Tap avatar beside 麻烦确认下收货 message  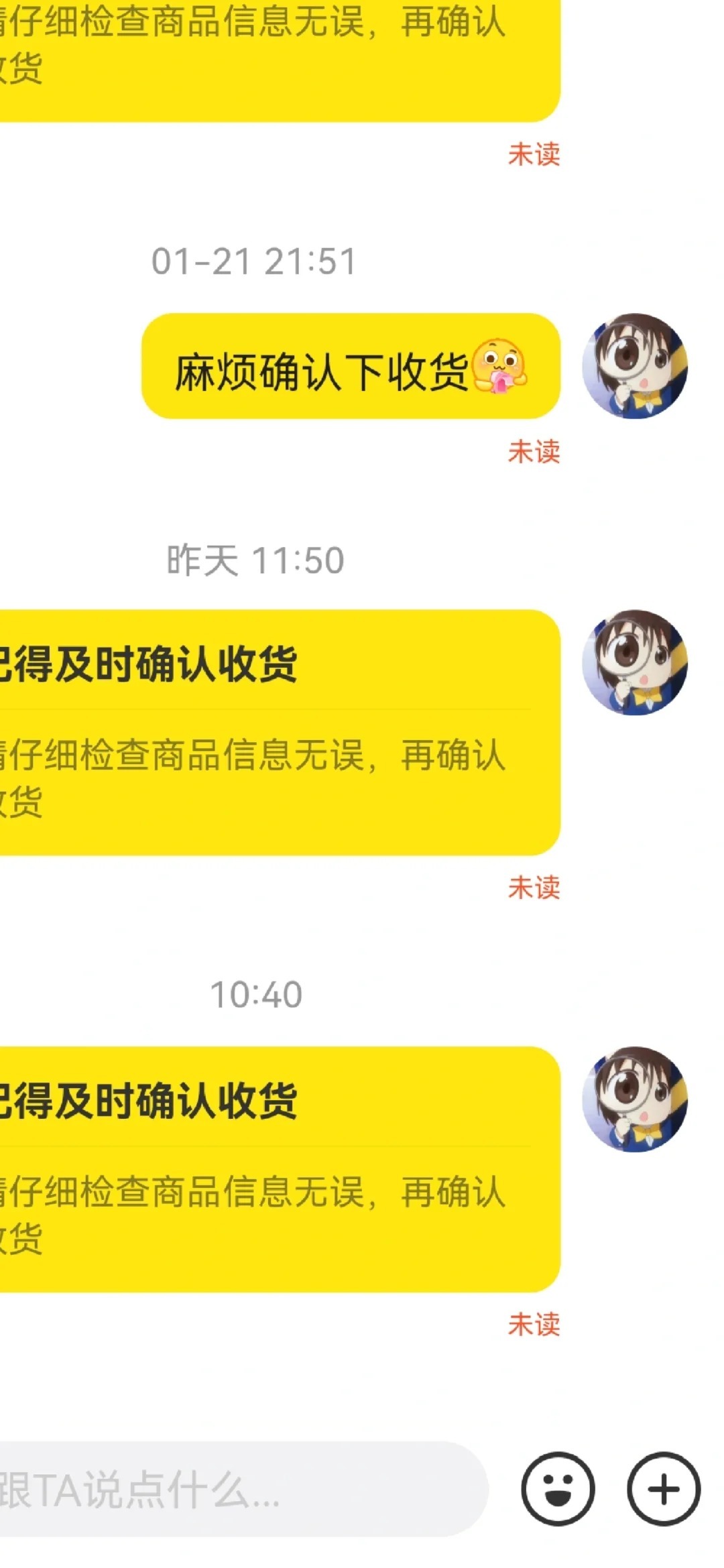pyautogui.click(x=635, y=366)
